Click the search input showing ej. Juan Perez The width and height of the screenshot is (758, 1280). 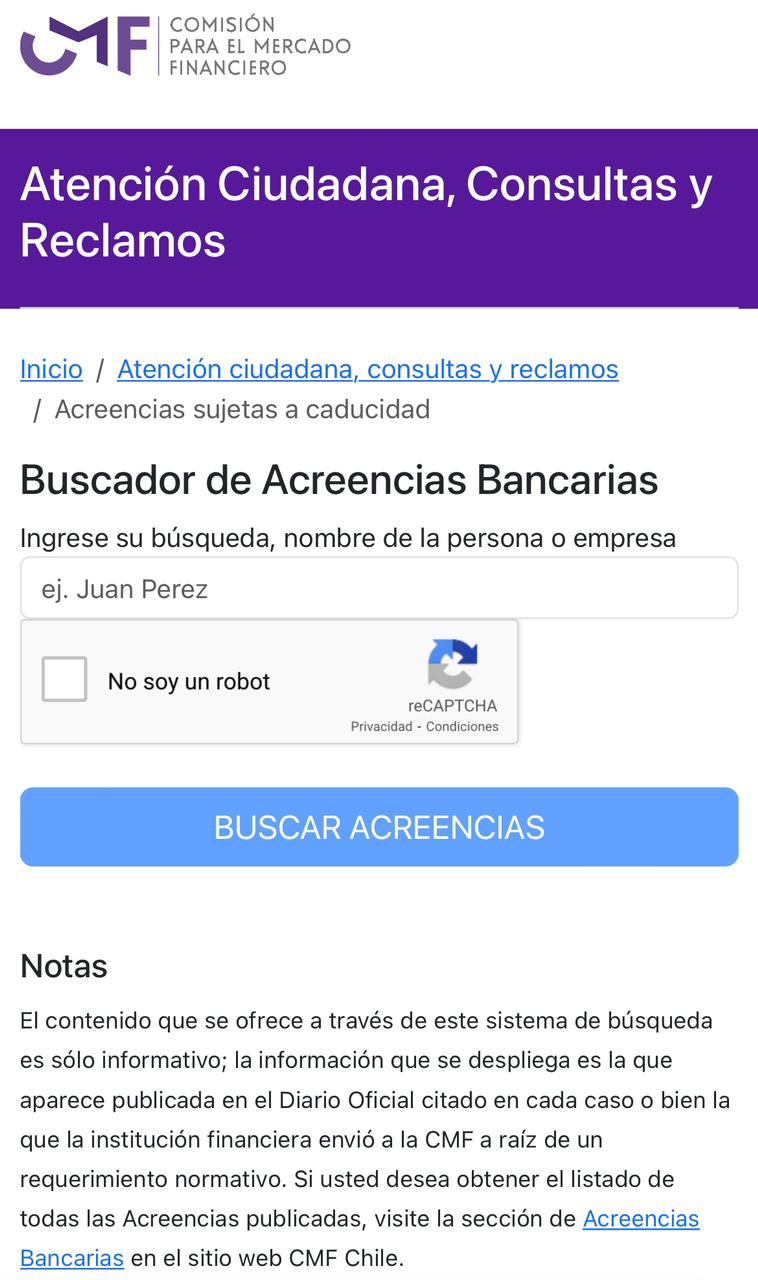(379, 587)
